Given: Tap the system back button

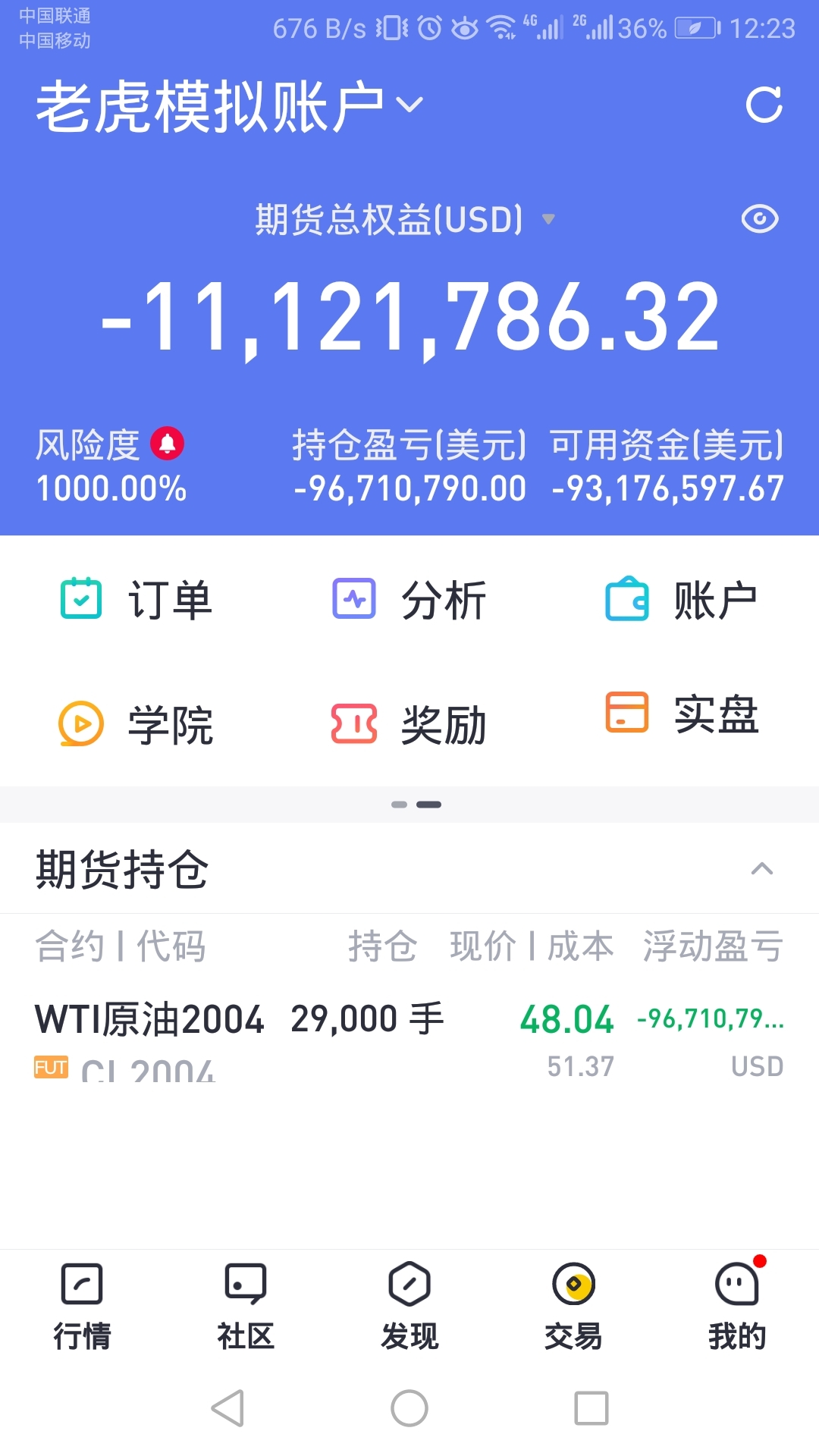Looking at the screenshot, I should tap(227, 1408).
